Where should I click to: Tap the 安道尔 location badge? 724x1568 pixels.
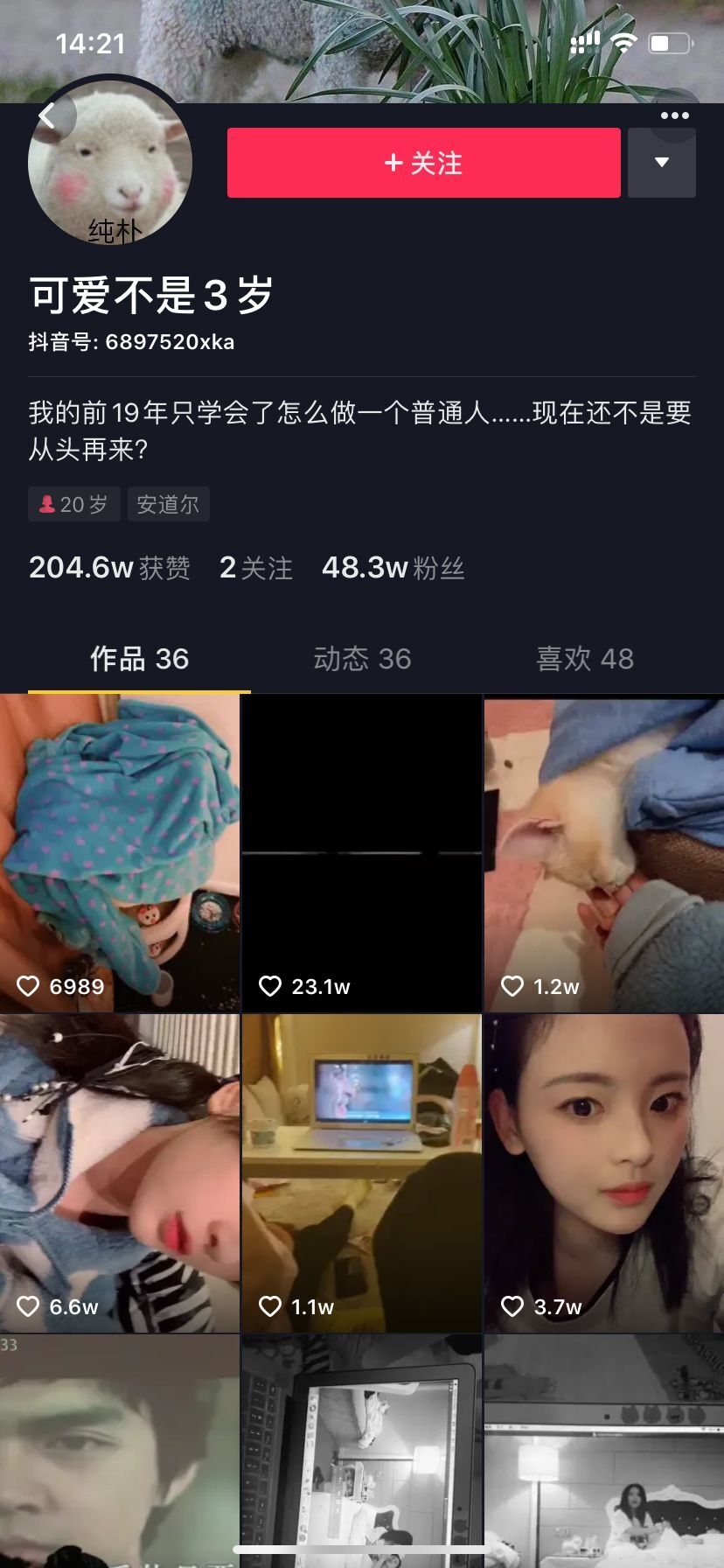click(x=168, y=503)
